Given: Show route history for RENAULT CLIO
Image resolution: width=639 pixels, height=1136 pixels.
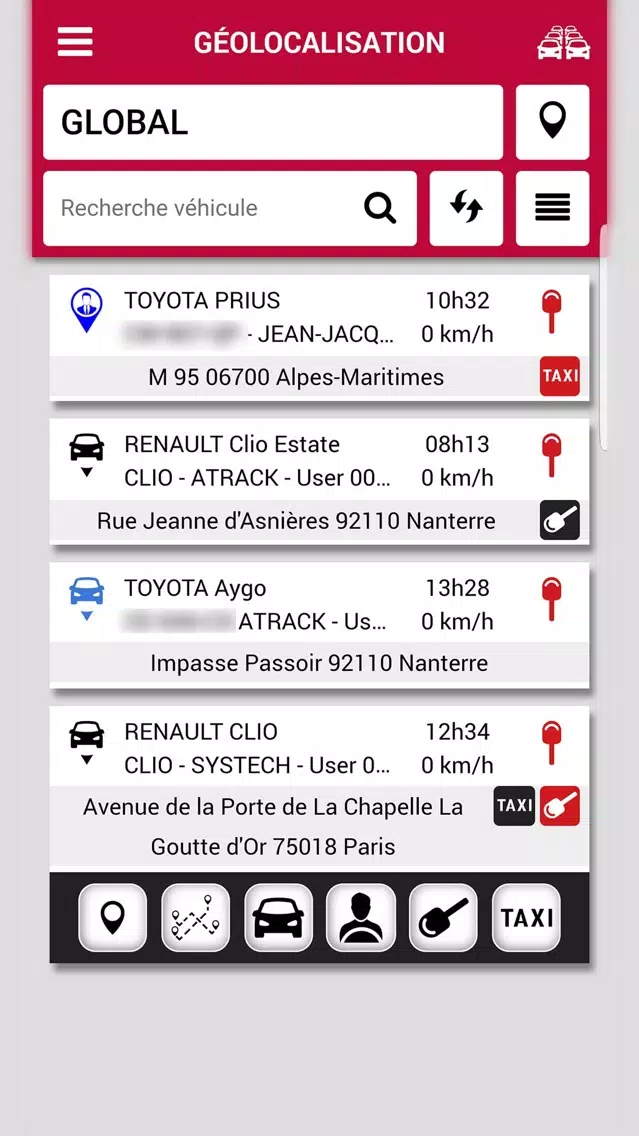Looking at the screenshot, I should click(x=195, y=917).
